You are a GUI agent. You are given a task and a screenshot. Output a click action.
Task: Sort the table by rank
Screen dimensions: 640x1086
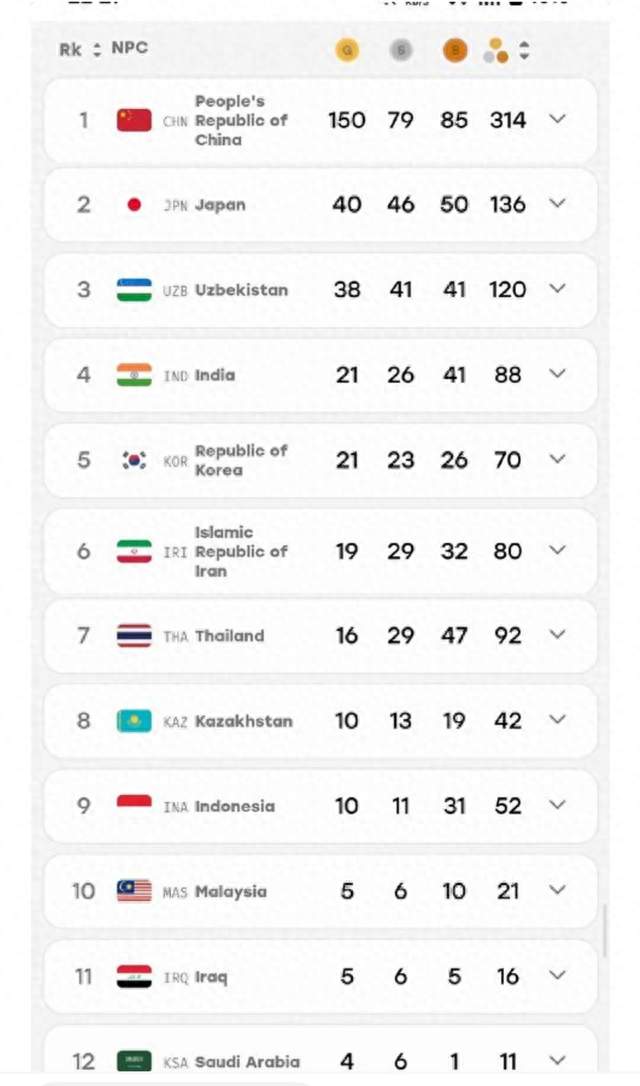pos(96,49)
